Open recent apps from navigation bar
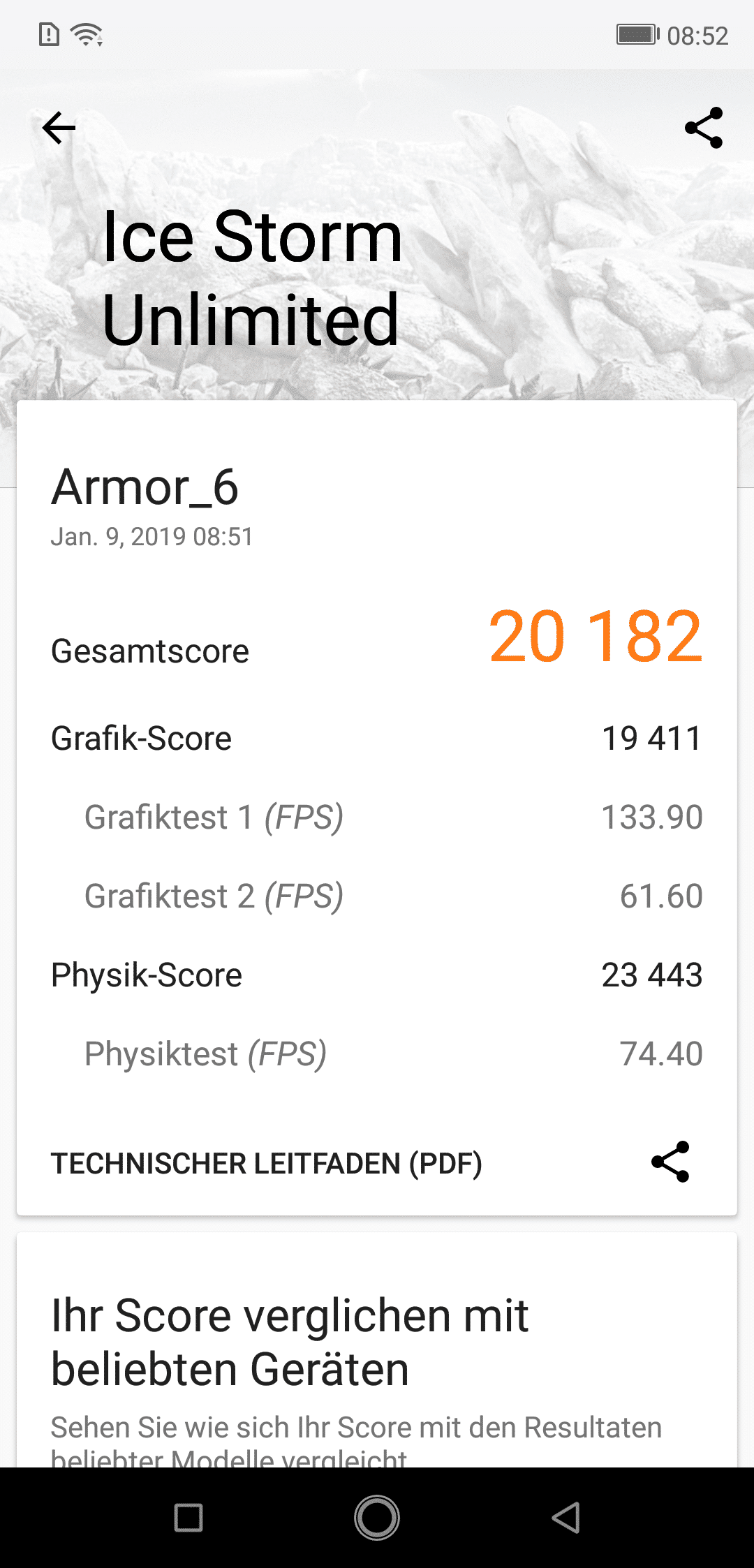The image size is (754, 1568). (188, 1518)
